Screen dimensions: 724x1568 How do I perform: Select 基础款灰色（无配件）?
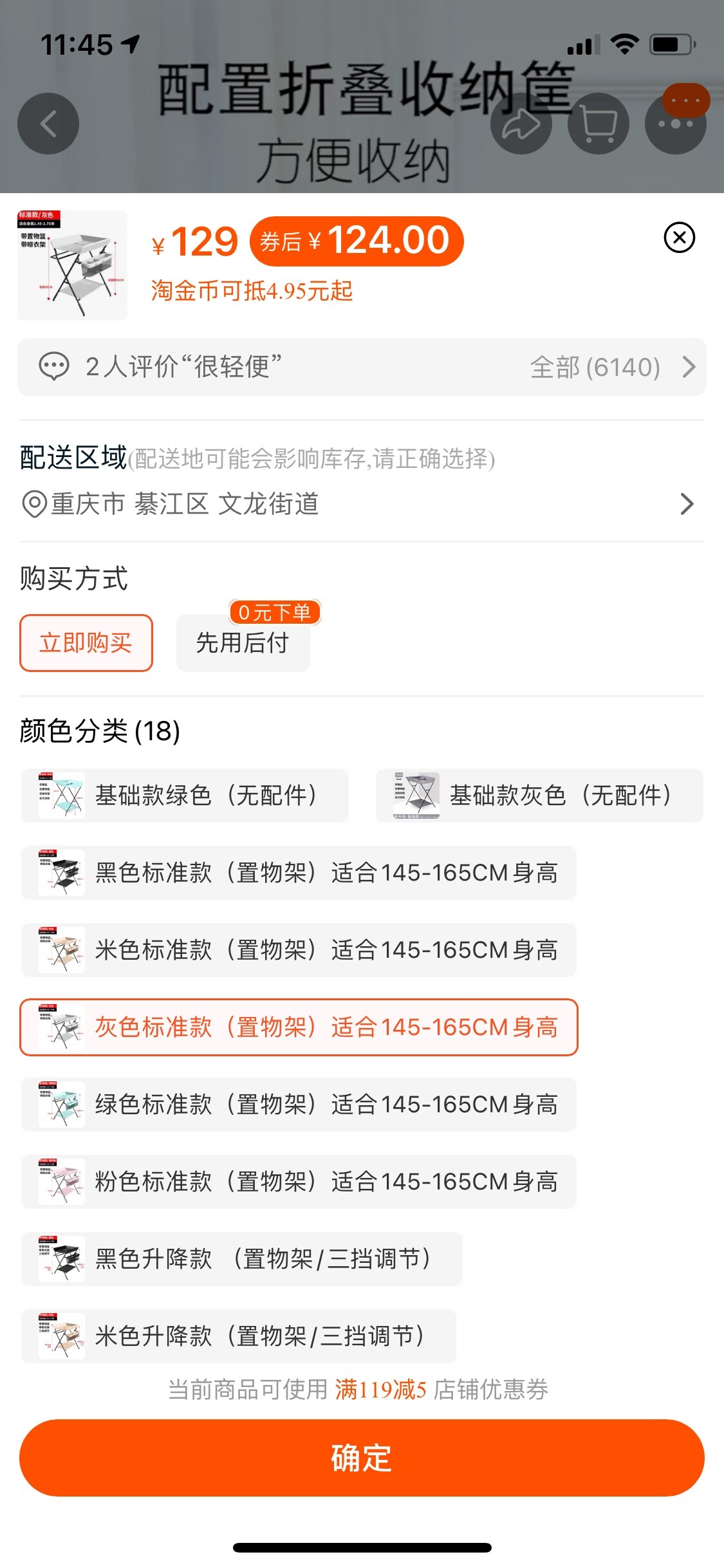click(x=539, y=796)
